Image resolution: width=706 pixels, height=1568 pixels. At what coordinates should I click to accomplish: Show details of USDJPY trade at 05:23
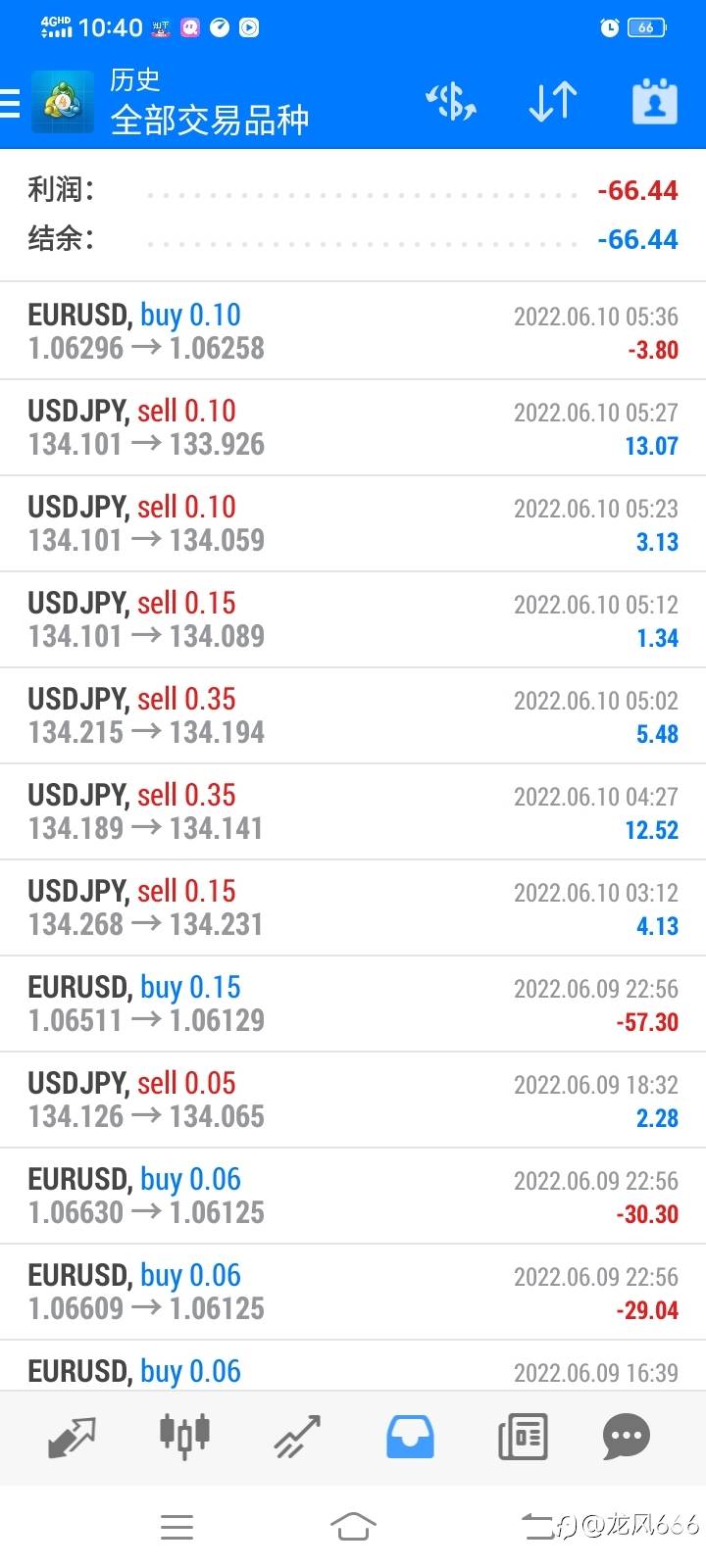[x=353, y=523]
